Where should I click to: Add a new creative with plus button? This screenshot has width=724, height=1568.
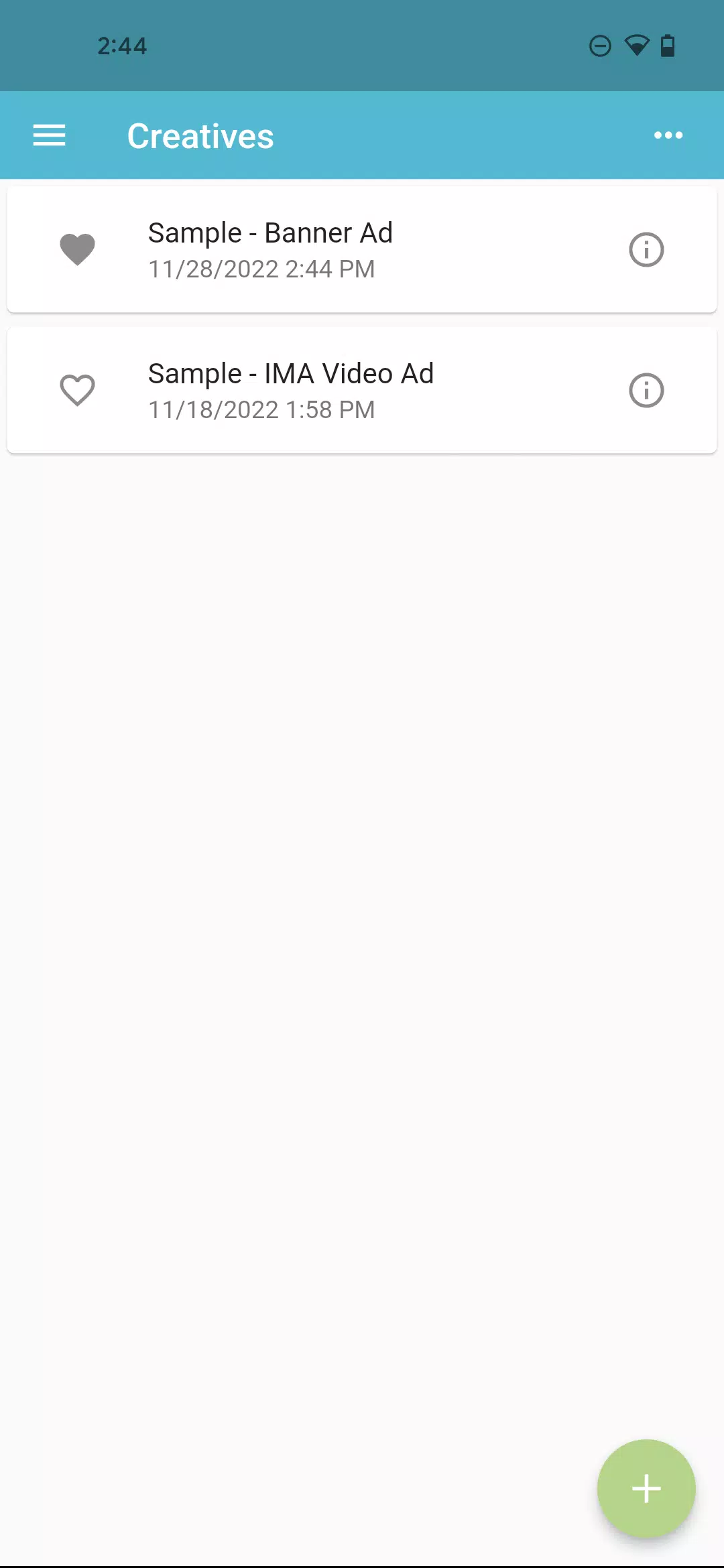click(646, 1488)
